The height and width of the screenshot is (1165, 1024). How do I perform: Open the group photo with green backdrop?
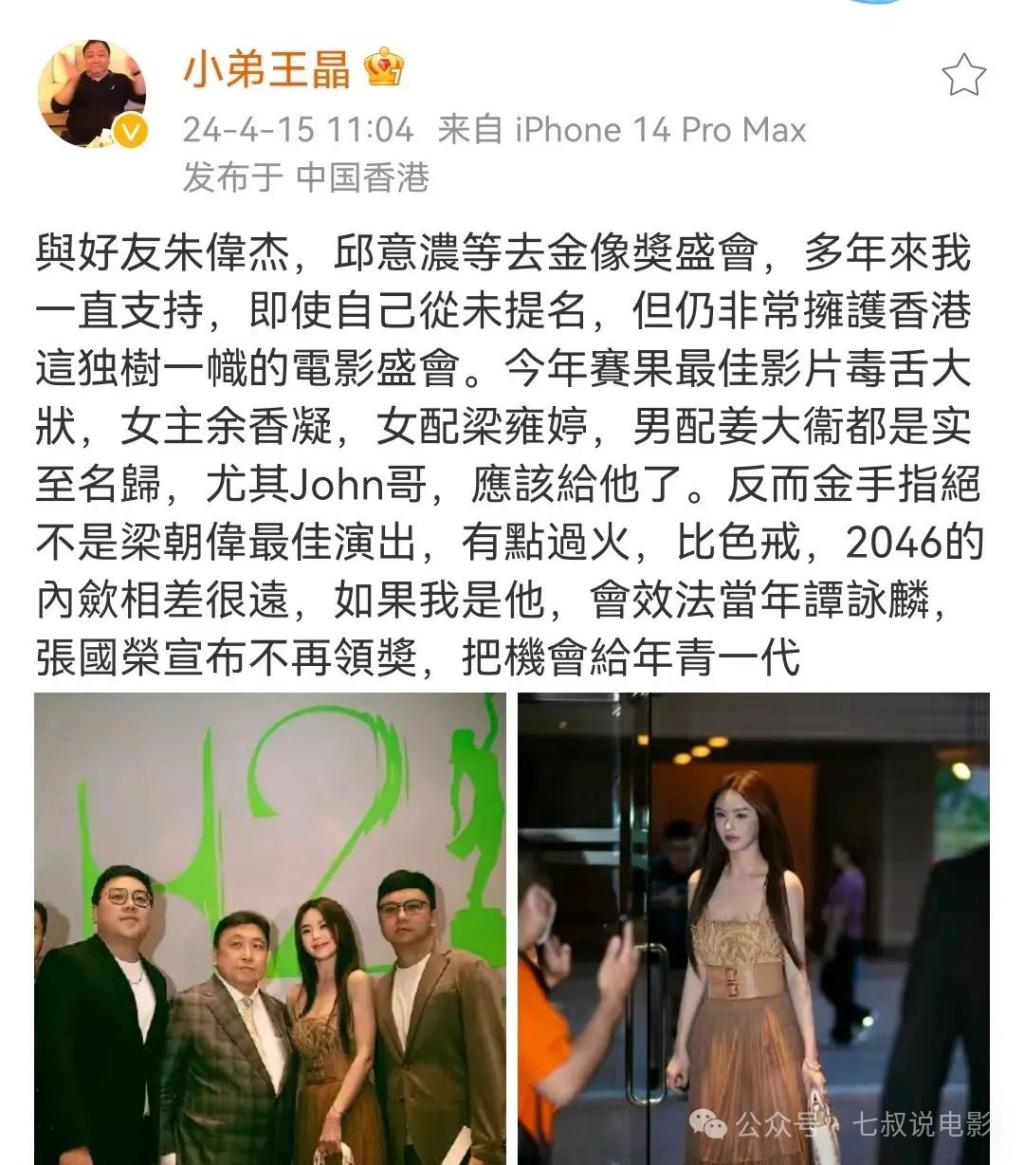(270, 928)
